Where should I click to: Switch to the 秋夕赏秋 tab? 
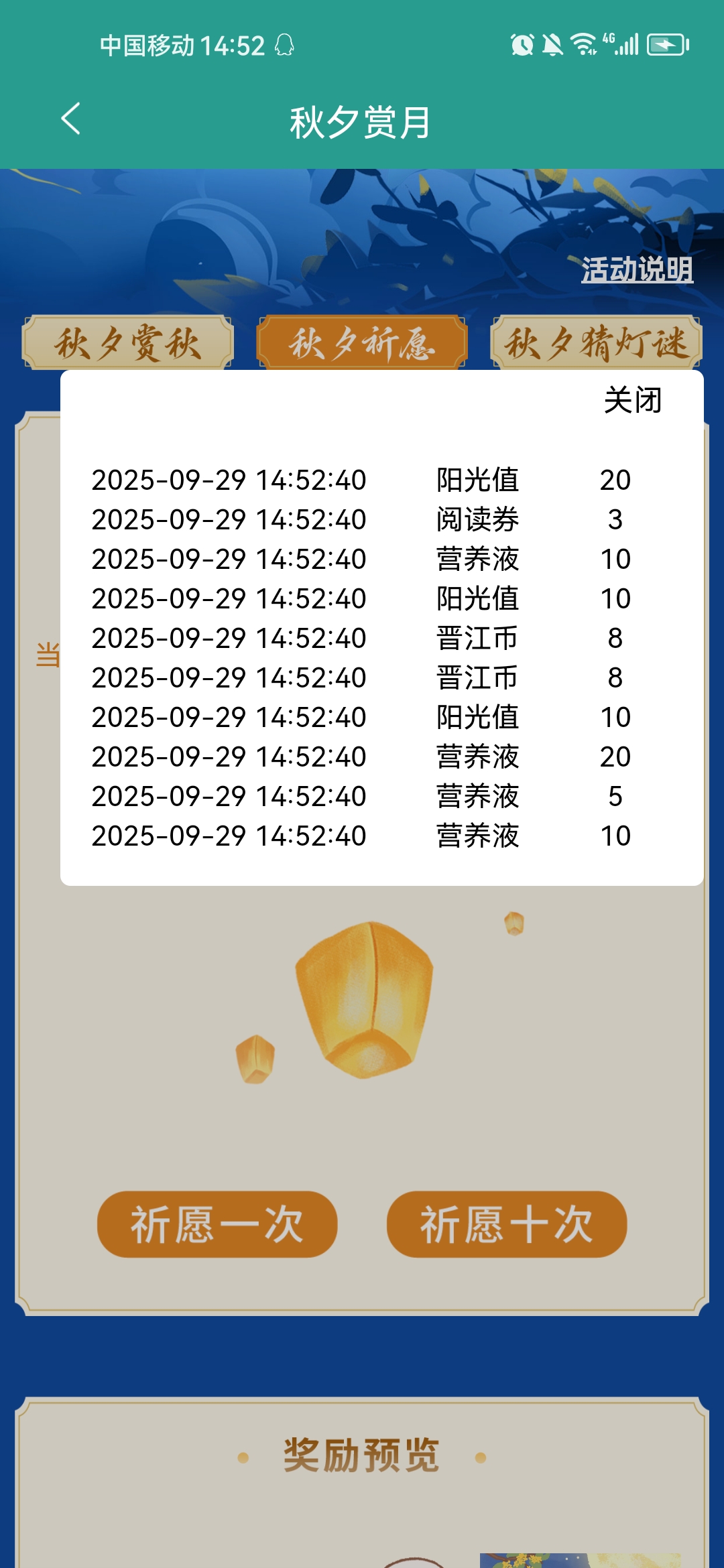128,342
